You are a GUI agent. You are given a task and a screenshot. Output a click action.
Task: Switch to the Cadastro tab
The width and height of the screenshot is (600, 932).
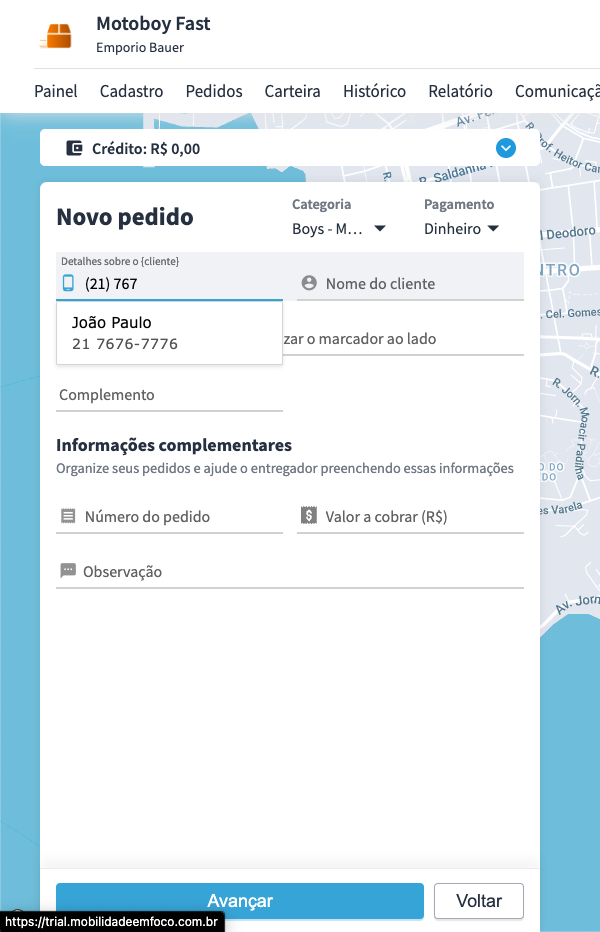point(131,91)
